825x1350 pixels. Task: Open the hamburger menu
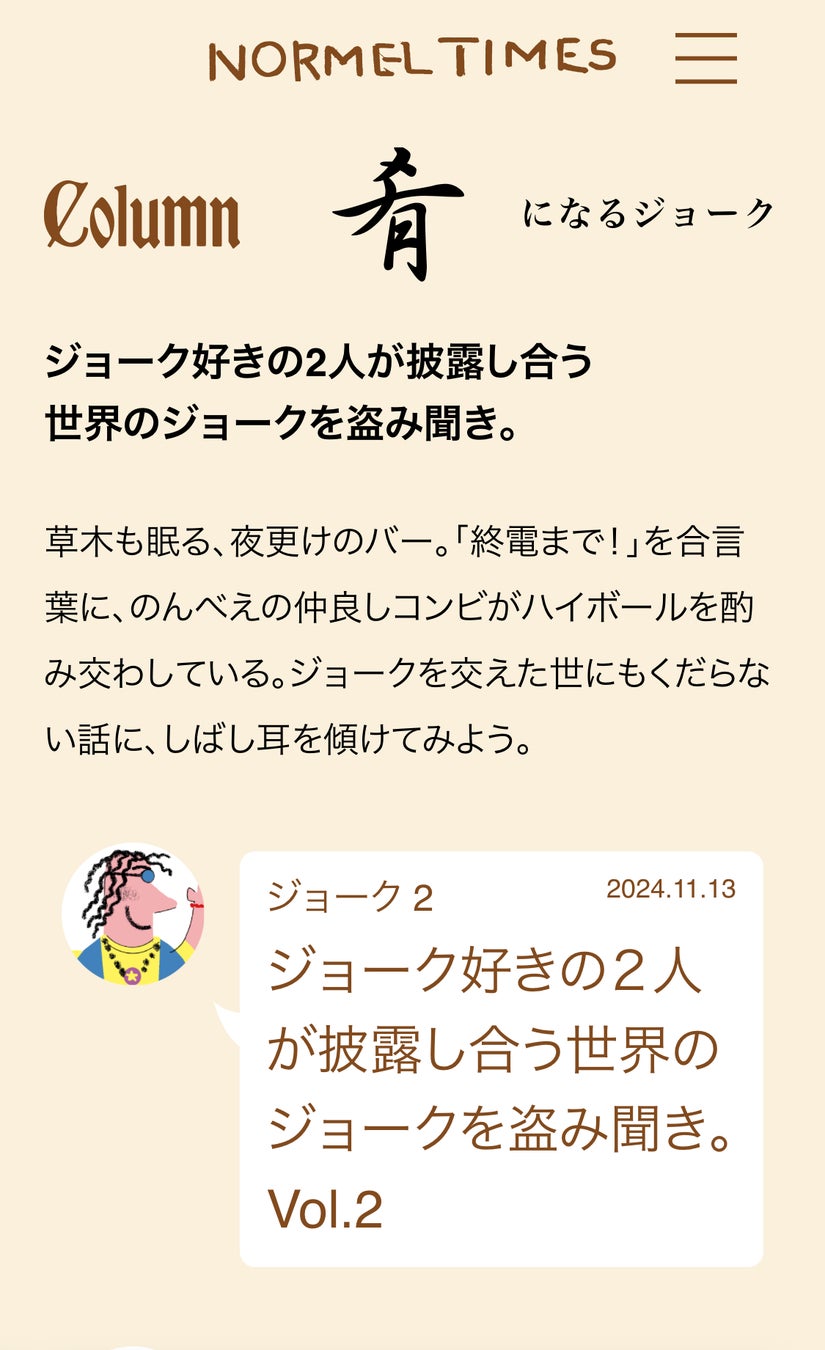pos(706,58)
